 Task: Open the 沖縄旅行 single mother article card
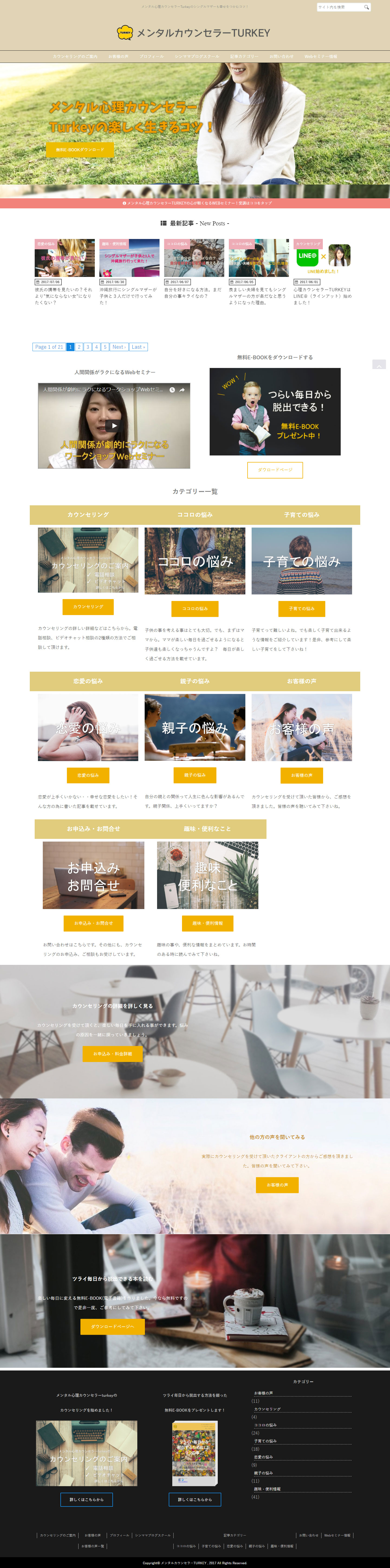click(129, 271)
